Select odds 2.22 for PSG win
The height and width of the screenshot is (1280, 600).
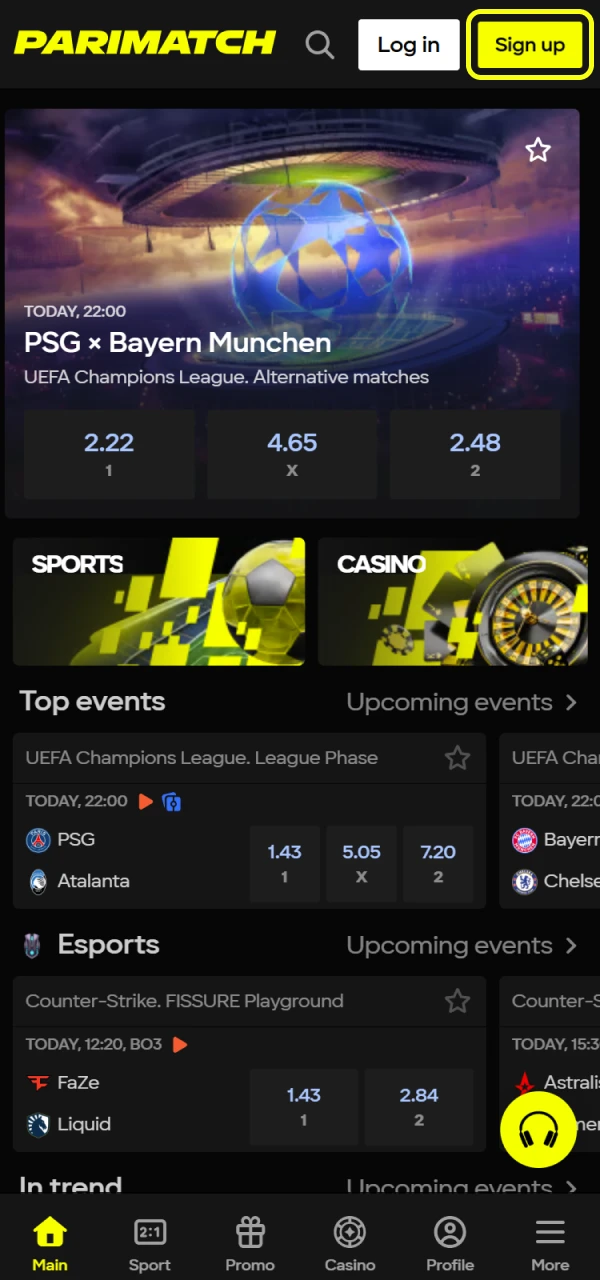tap(109, 453)
